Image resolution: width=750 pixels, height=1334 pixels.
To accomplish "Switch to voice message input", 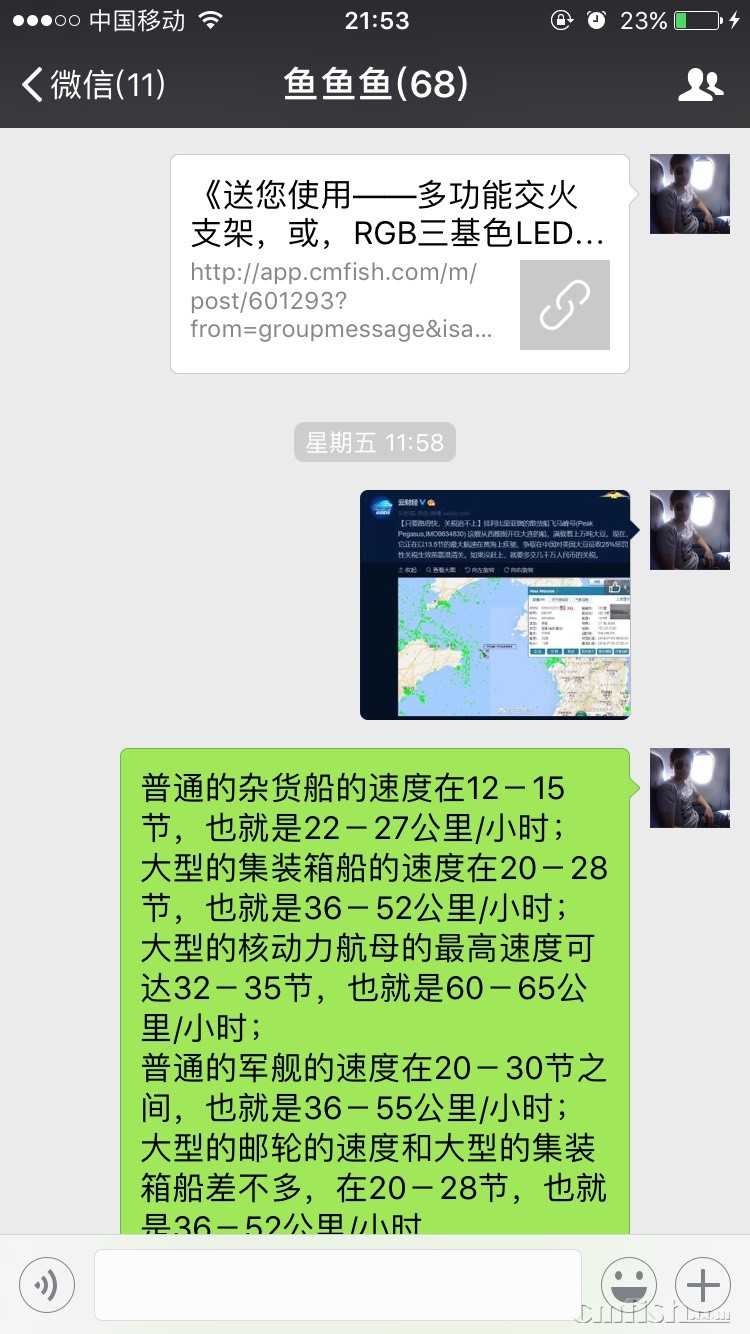I will coord(47,1284).
